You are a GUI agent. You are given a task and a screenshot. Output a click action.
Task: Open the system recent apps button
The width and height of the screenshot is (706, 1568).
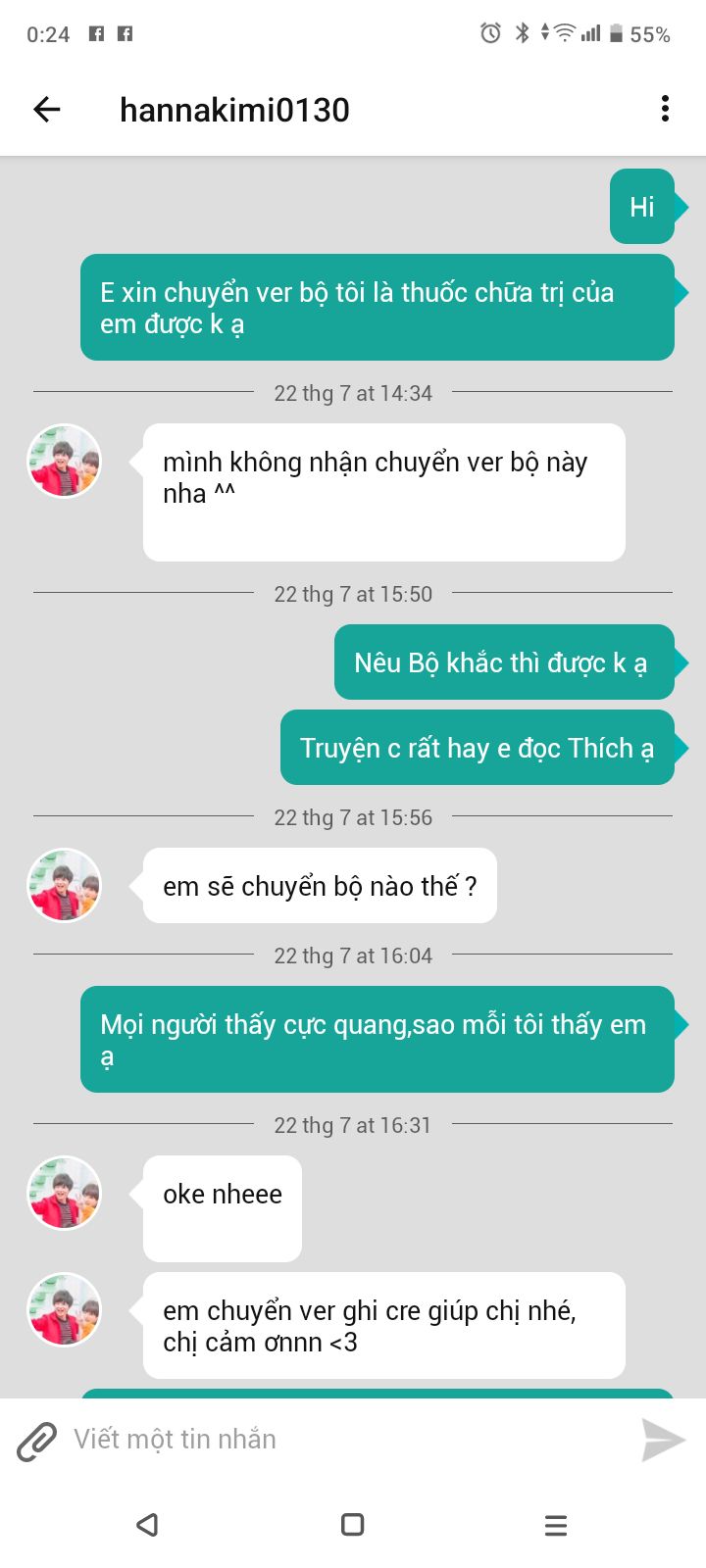click(x=556, y=1524)
